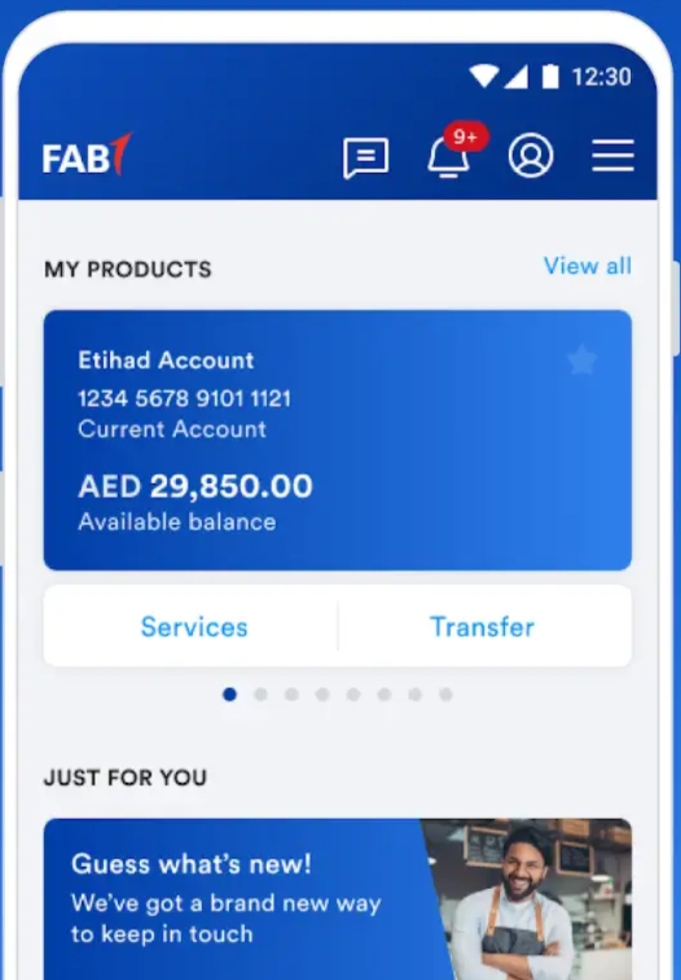Open the notifications bell
This screenshot has width=681, height=980.
(449, 156)
